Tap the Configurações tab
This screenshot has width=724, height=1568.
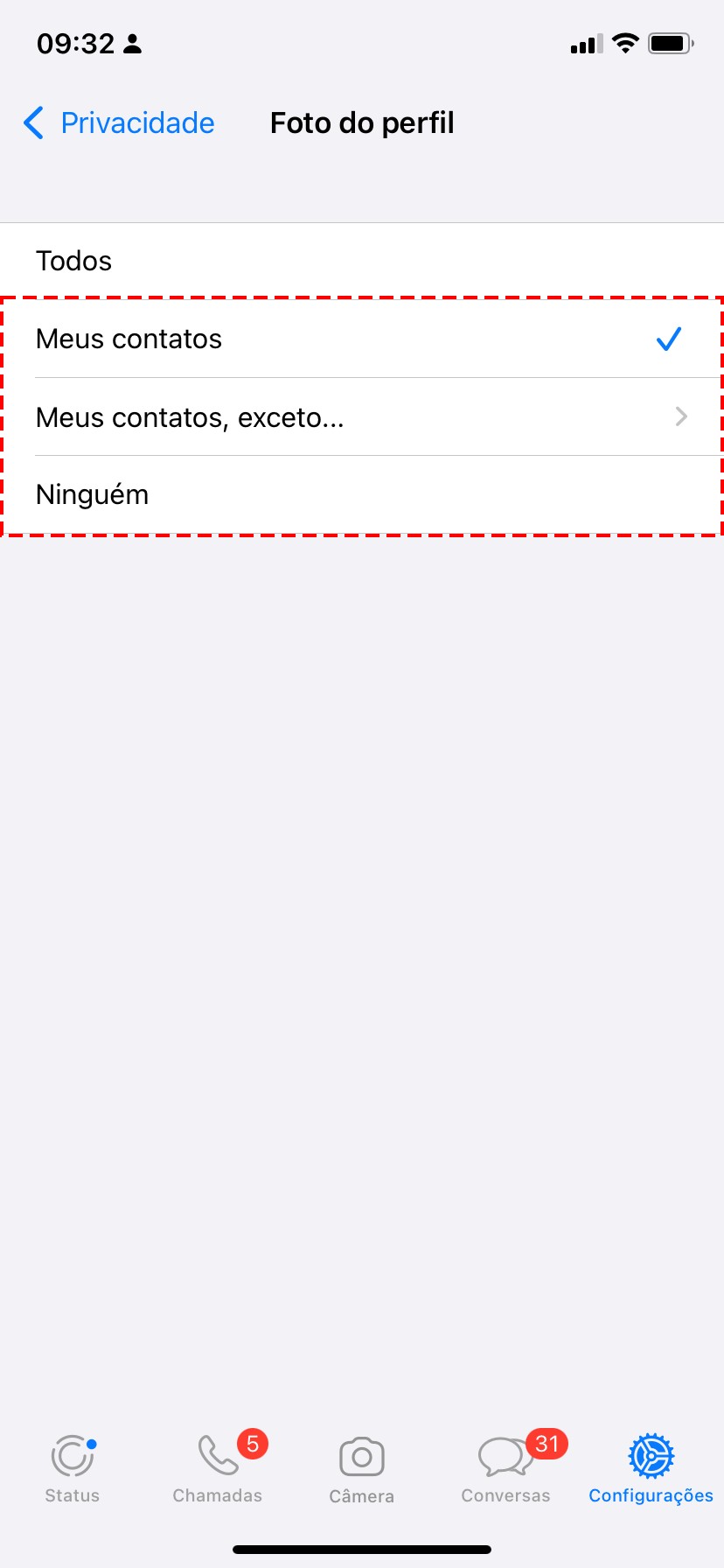(x=651, y=1470)
